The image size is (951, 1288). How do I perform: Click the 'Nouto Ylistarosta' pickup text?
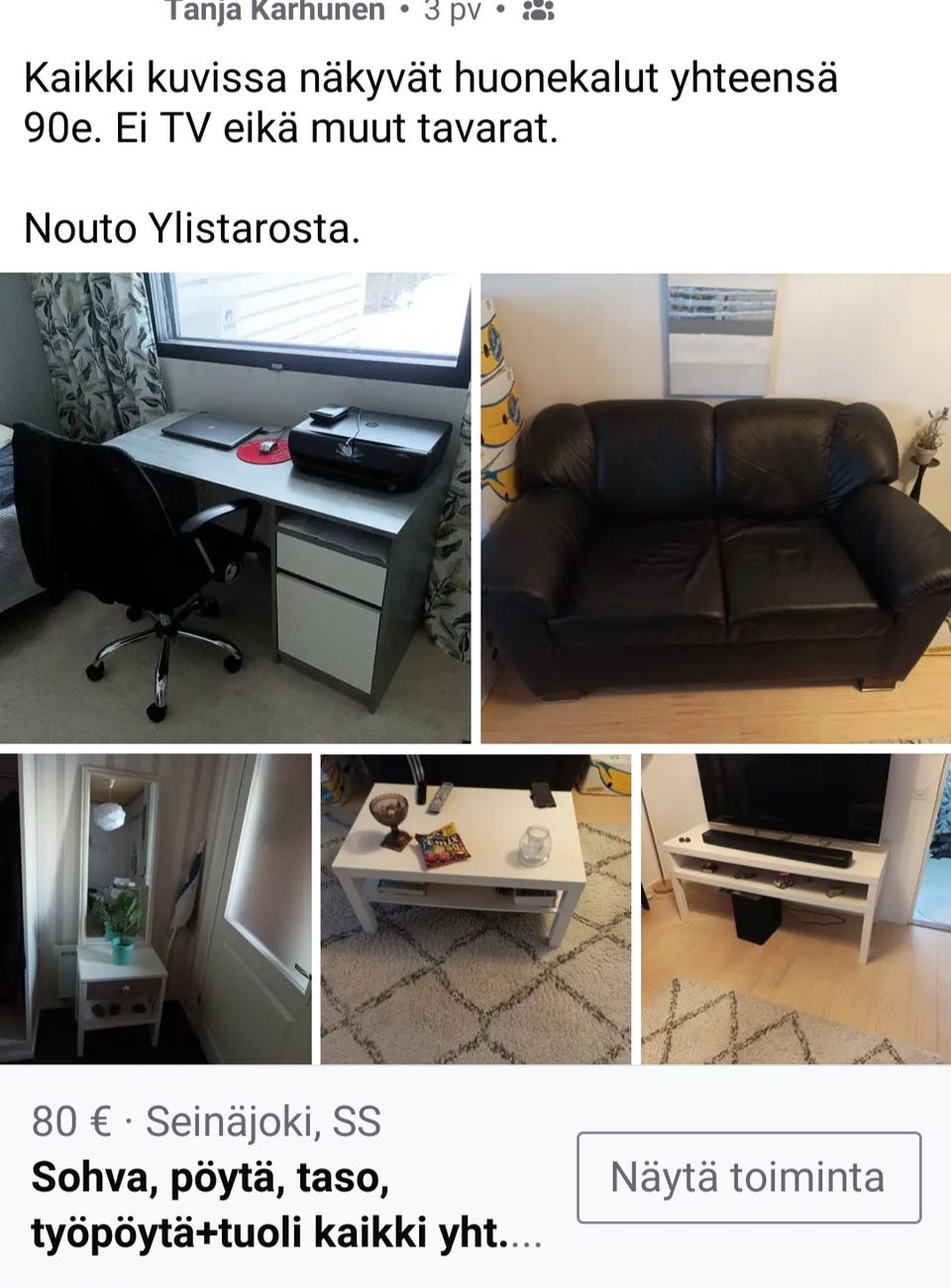coord(194,229)
